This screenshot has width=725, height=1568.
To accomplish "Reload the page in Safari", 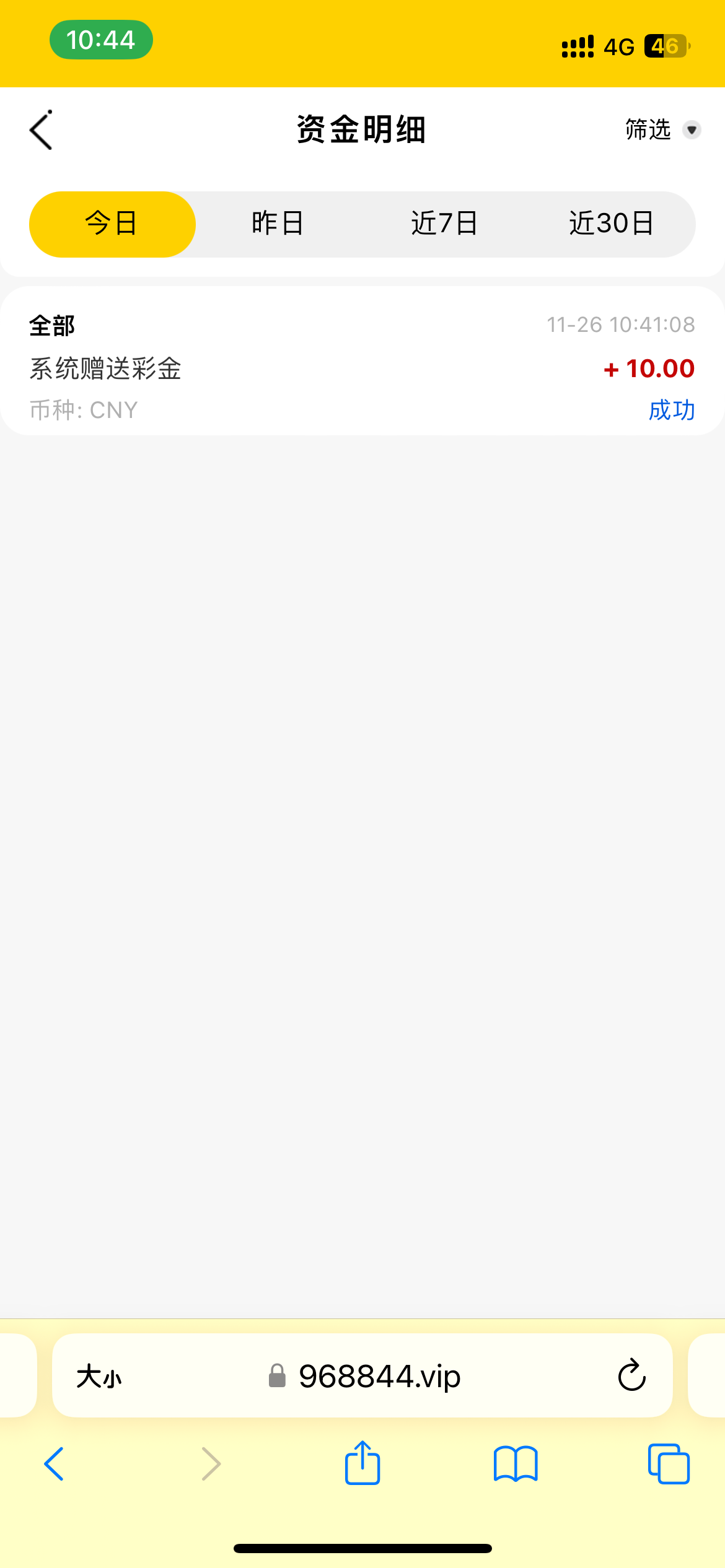I will pos(631,1376).
